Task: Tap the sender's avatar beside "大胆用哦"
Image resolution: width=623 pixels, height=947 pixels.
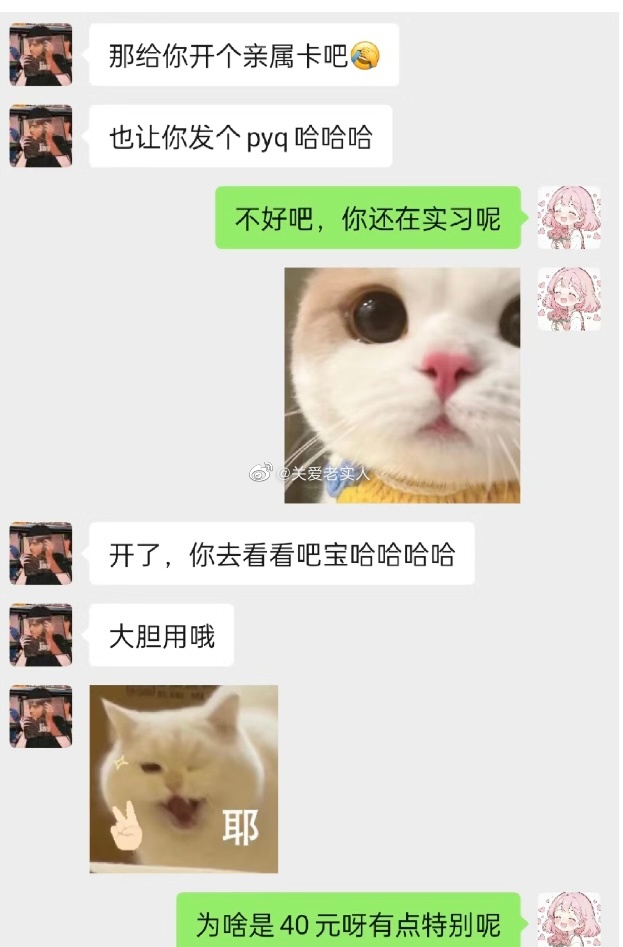Action: [x=41, y=635]
